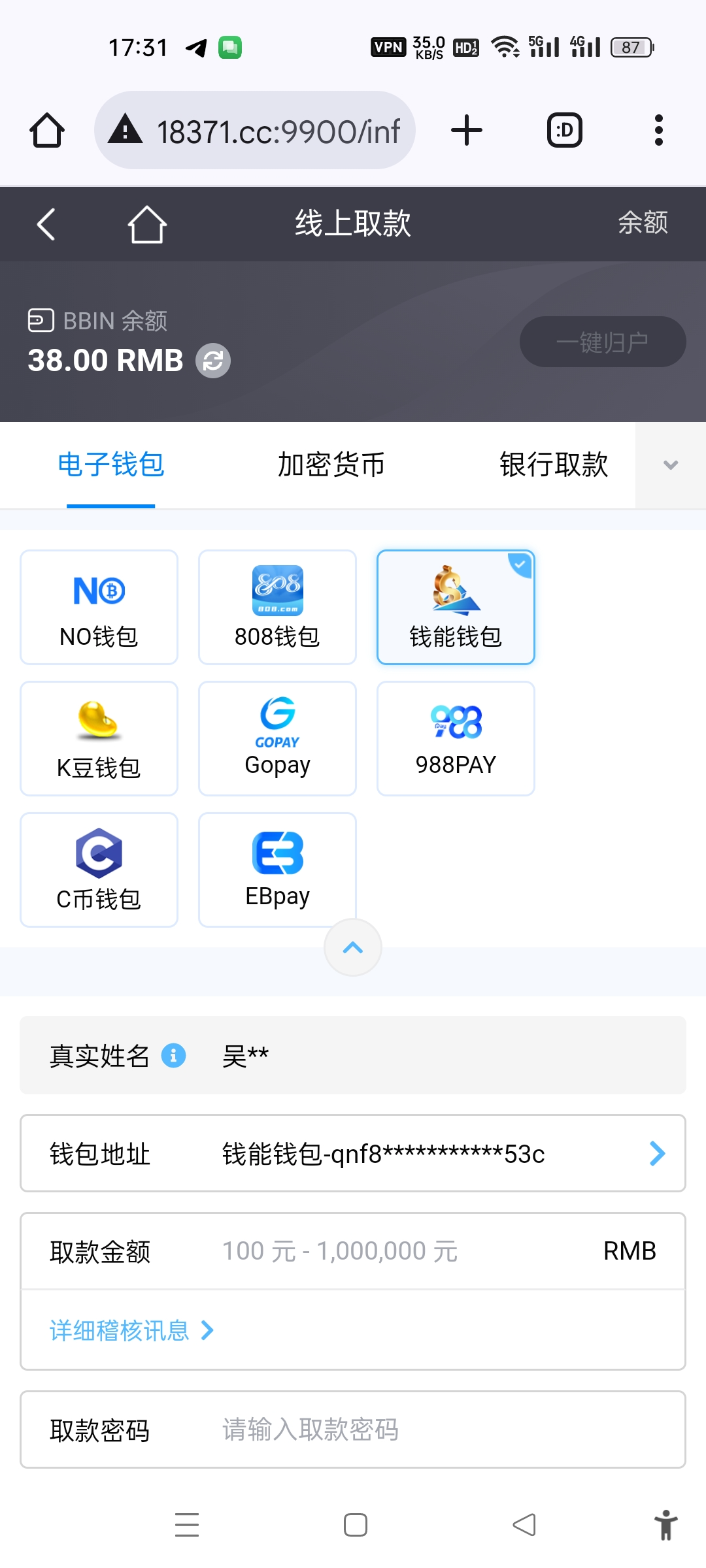
Task: Open 余额 in the top bar
Action: click(643, 223)
